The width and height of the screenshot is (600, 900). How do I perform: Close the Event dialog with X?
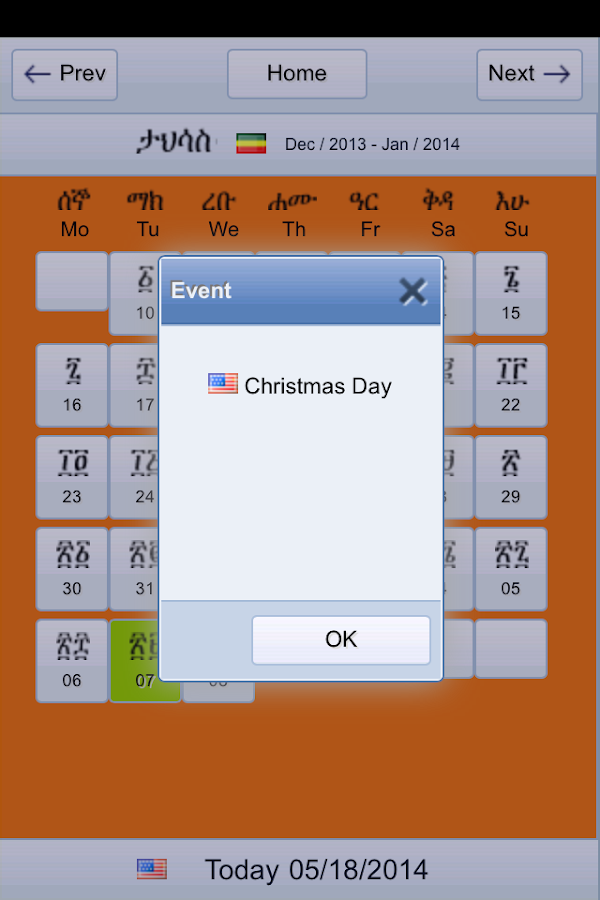[x=412, y=291]
